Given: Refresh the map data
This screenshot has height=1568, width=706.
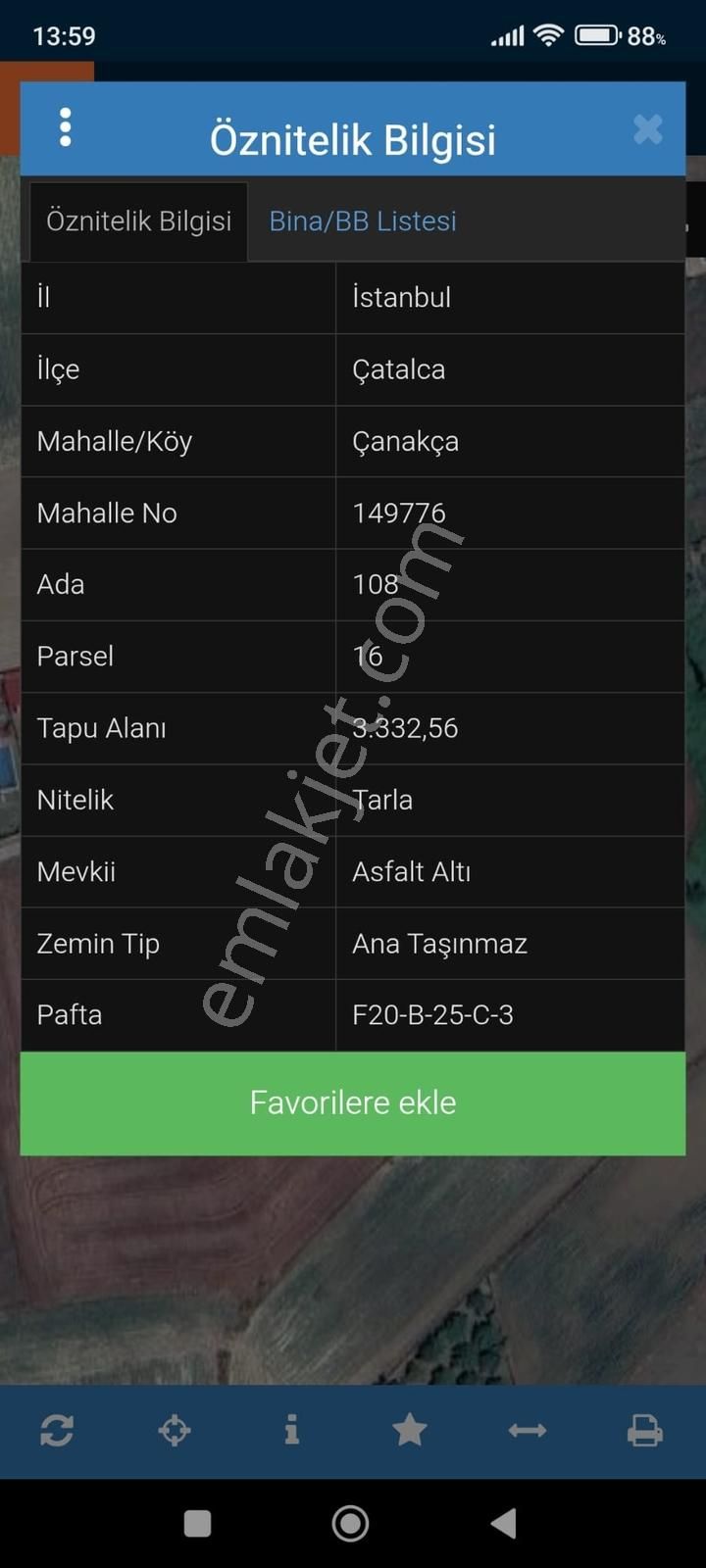Looking at the screenshot, I should [59, 1431].
